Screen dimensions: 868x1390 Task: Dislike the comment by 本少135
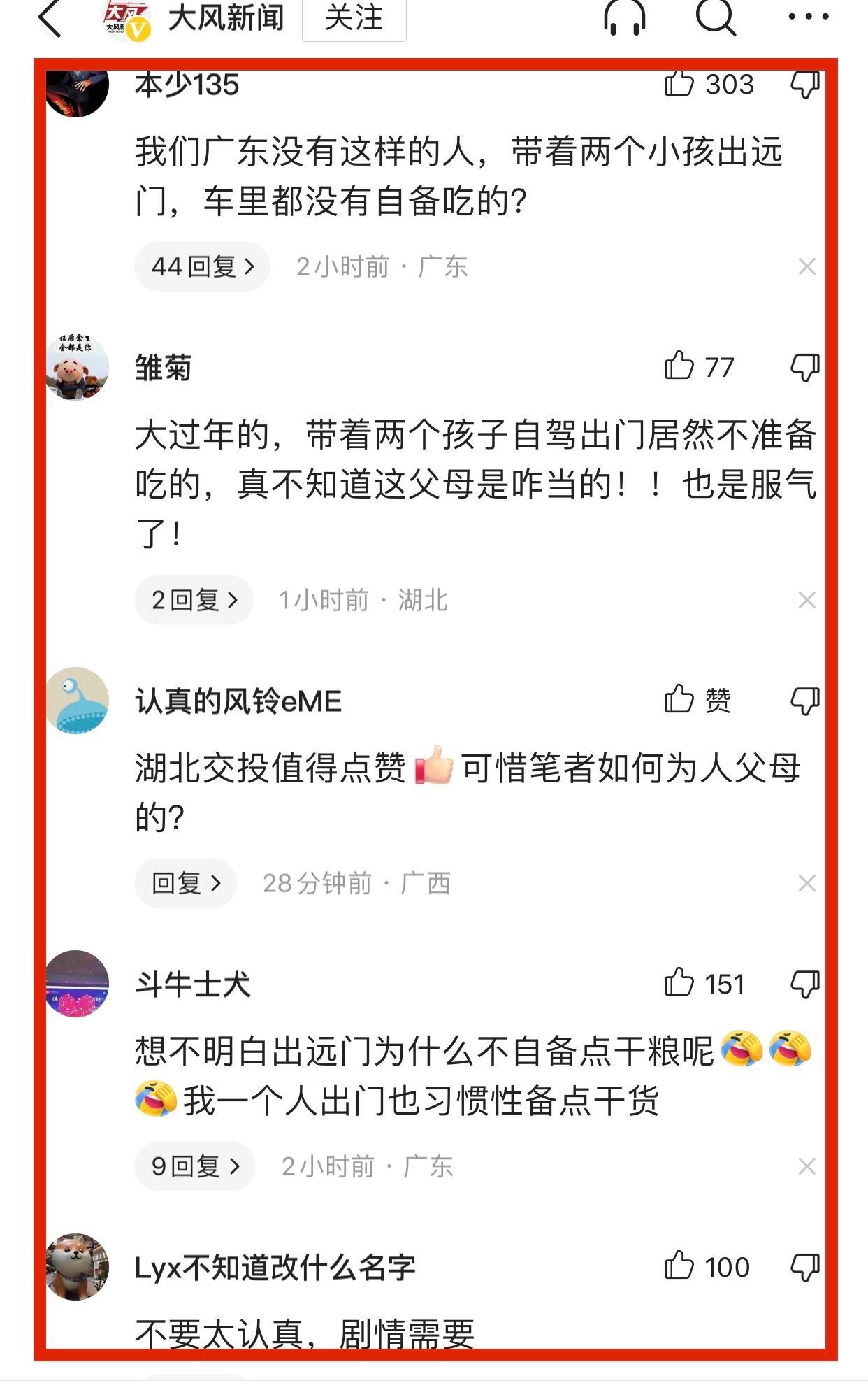click(x=804, y=85)
